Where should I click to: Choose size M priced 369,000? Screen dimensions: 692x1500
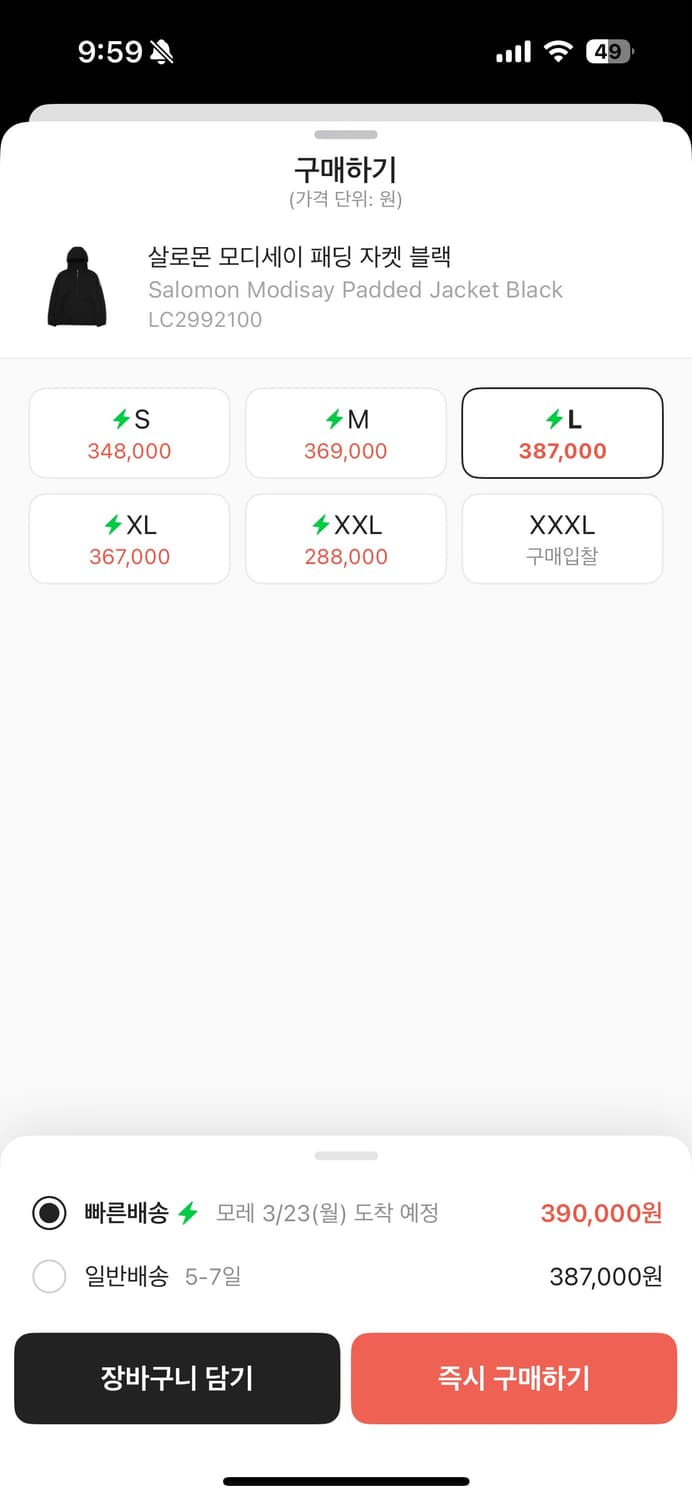pos(345,433)
